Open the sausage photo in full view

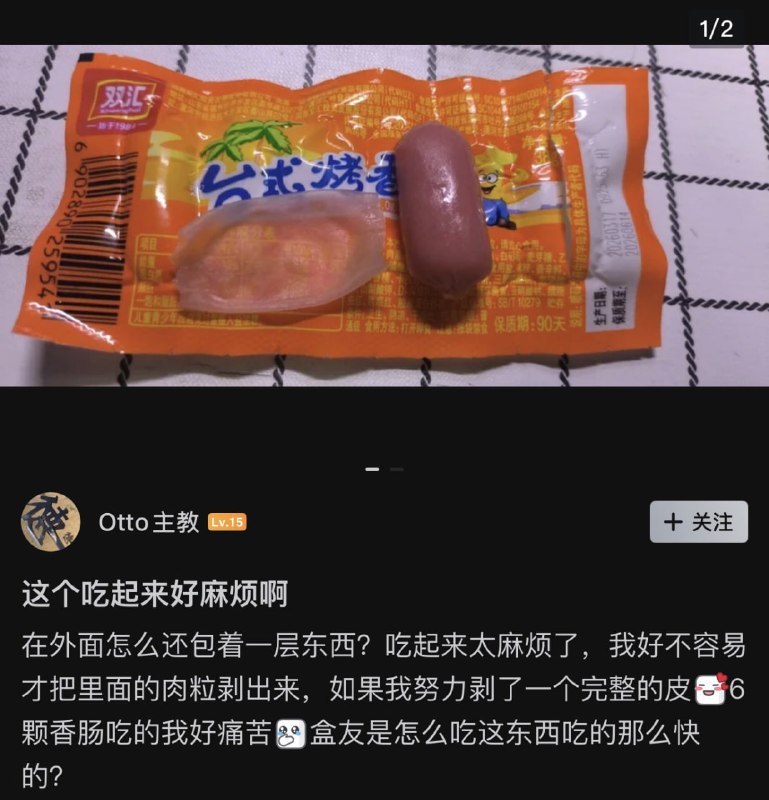coord(384,215)
